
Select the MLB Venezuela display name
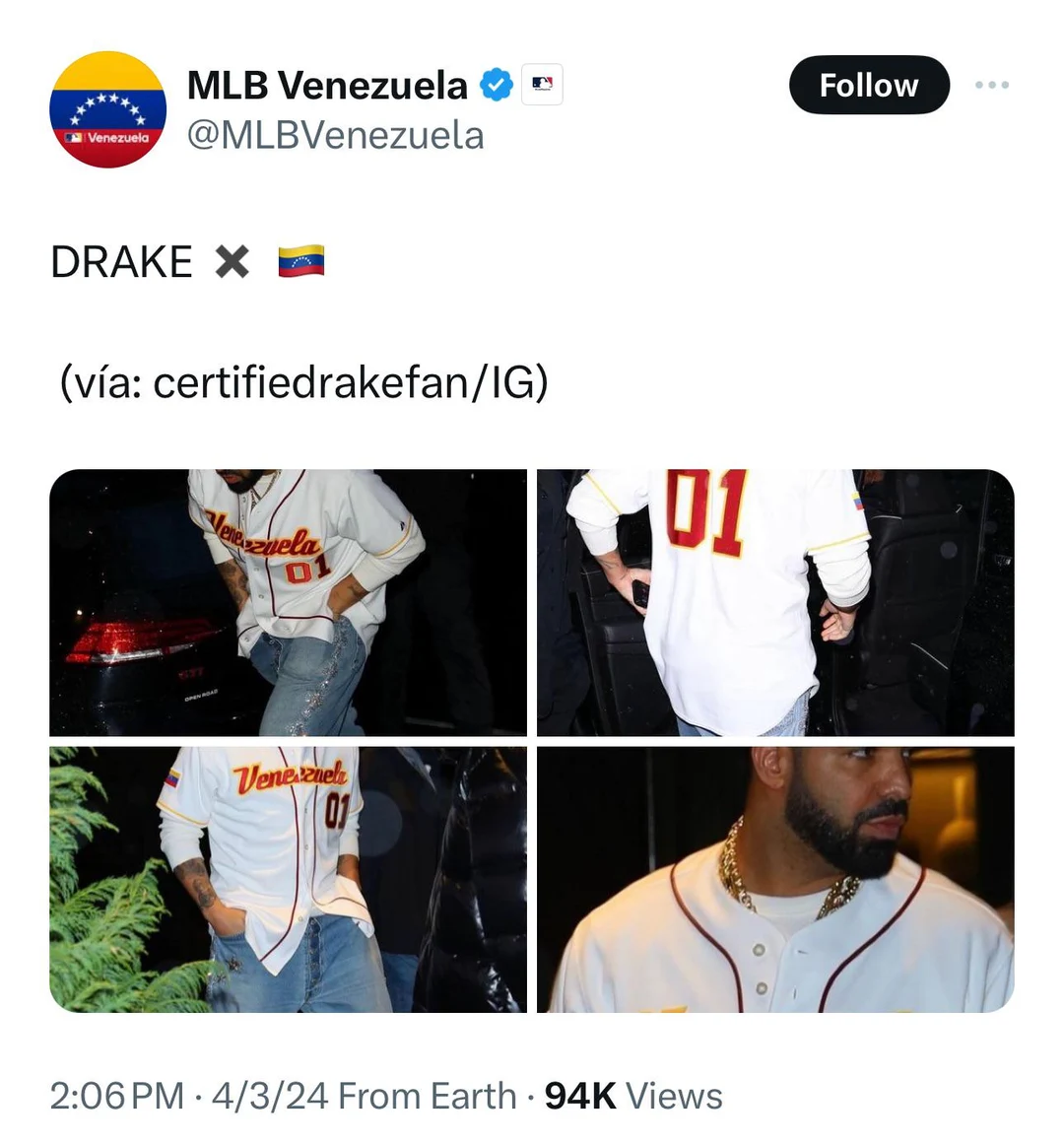click(330, 85)
